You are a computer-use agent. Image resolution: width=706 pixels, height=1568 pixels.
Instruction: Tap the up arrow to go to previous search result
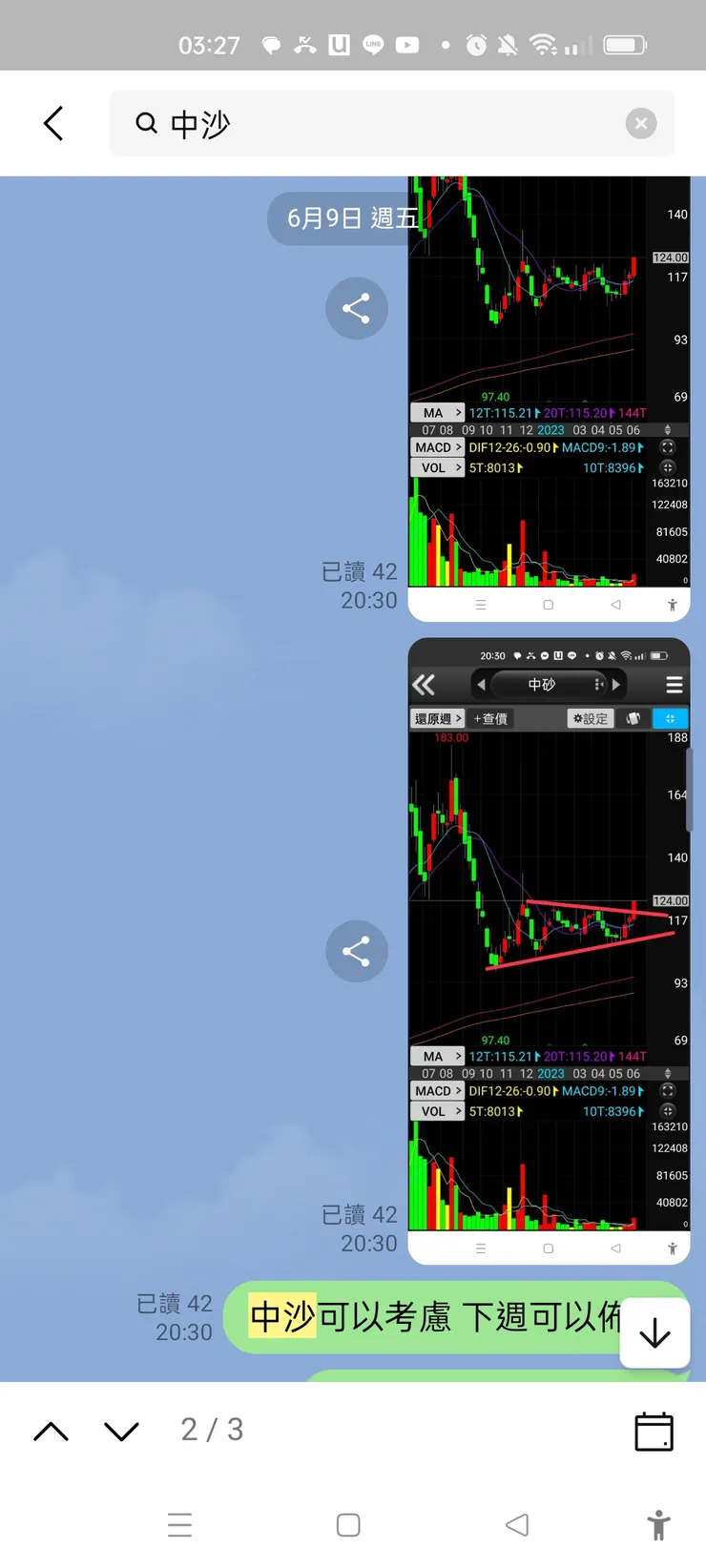51,1431
